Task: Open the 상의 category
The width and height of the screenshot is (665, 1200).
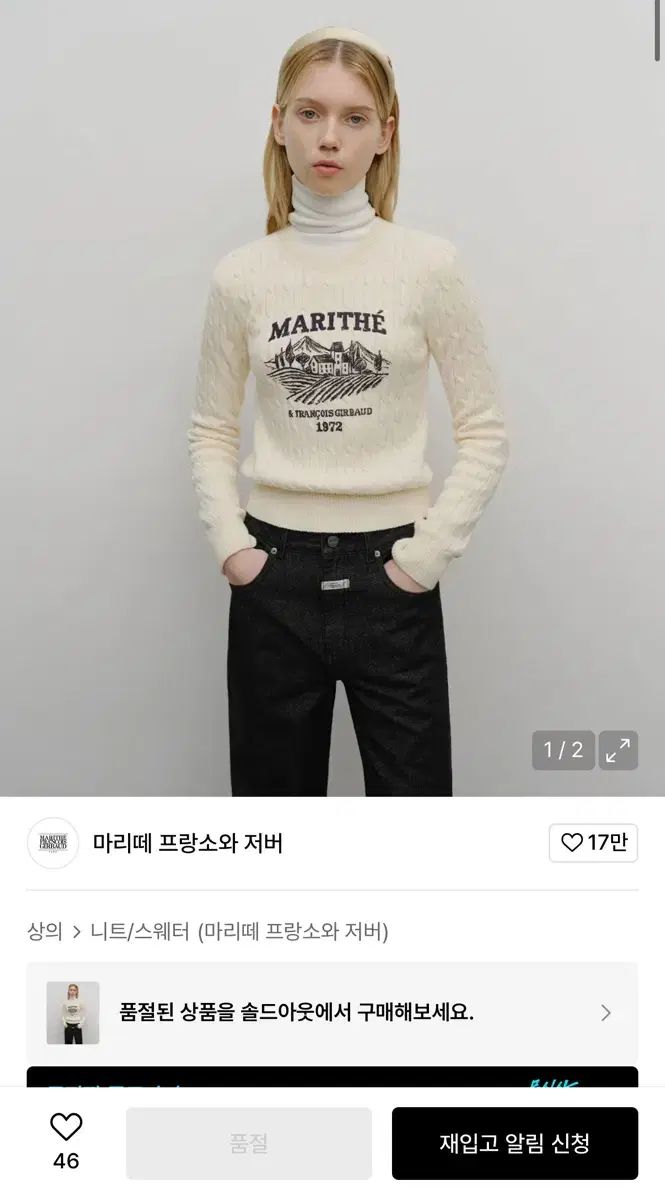Action: point(44,932)
